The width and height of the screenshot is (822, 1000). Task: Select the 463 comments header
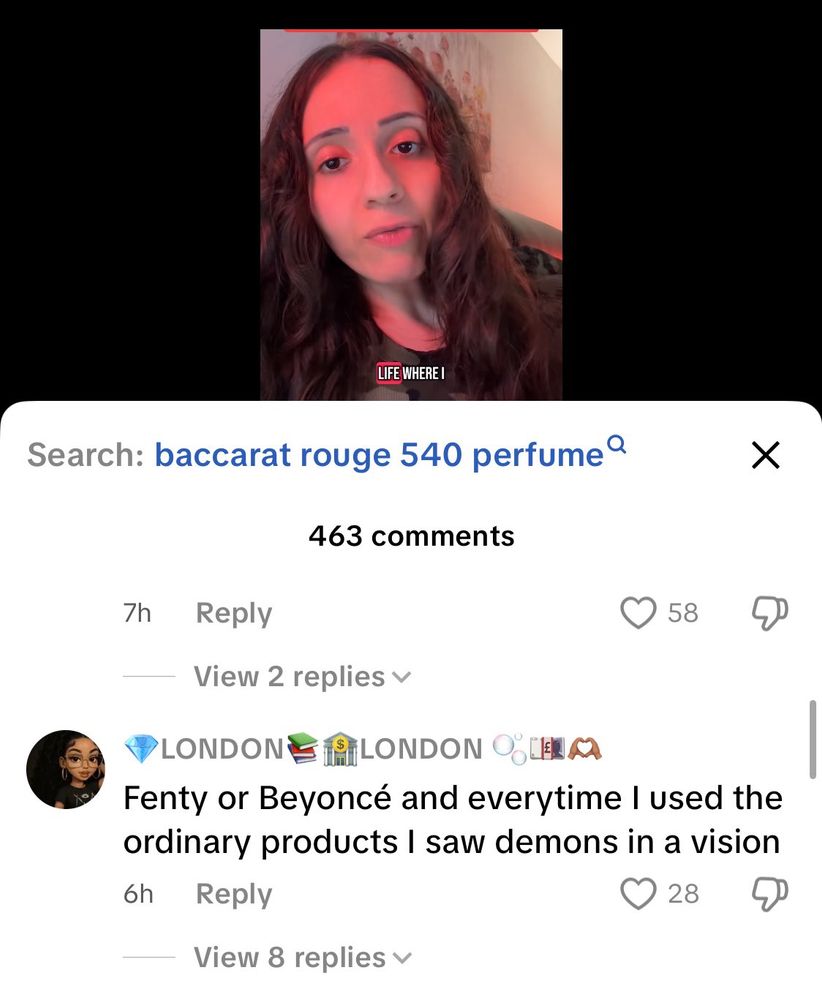tap(411, 535)
